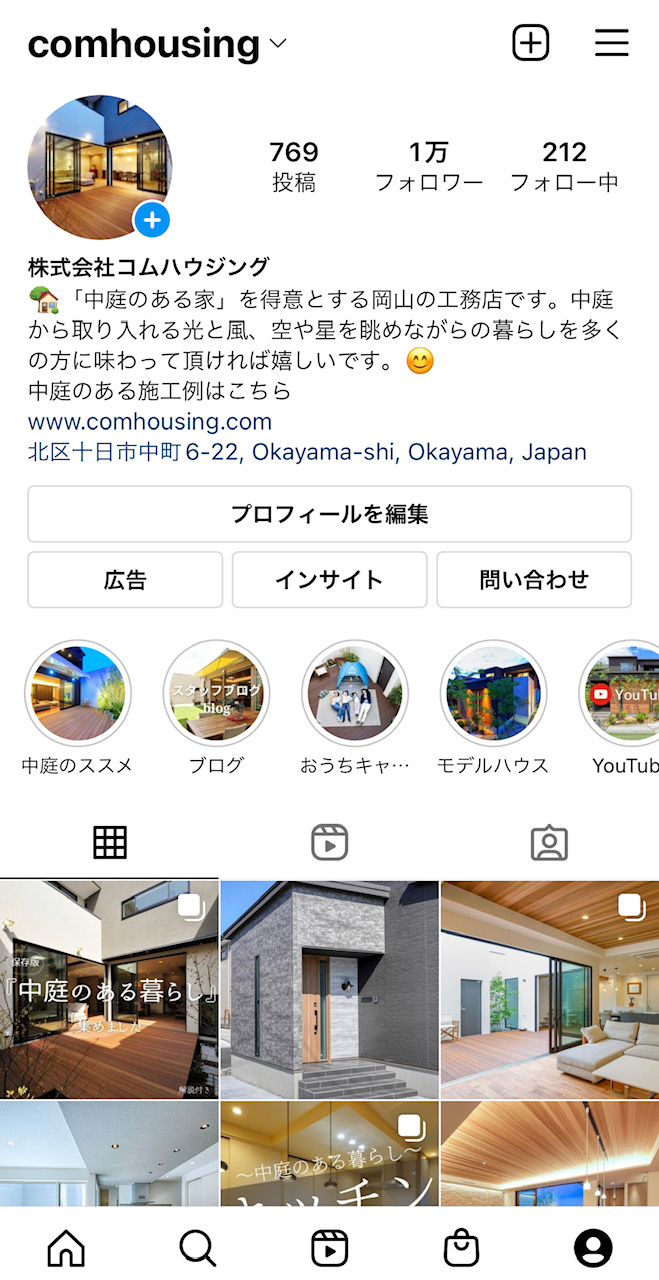Open the search tab in bottom bar
Viewport: 659px width, 1280px height.
pos(198,1247)
